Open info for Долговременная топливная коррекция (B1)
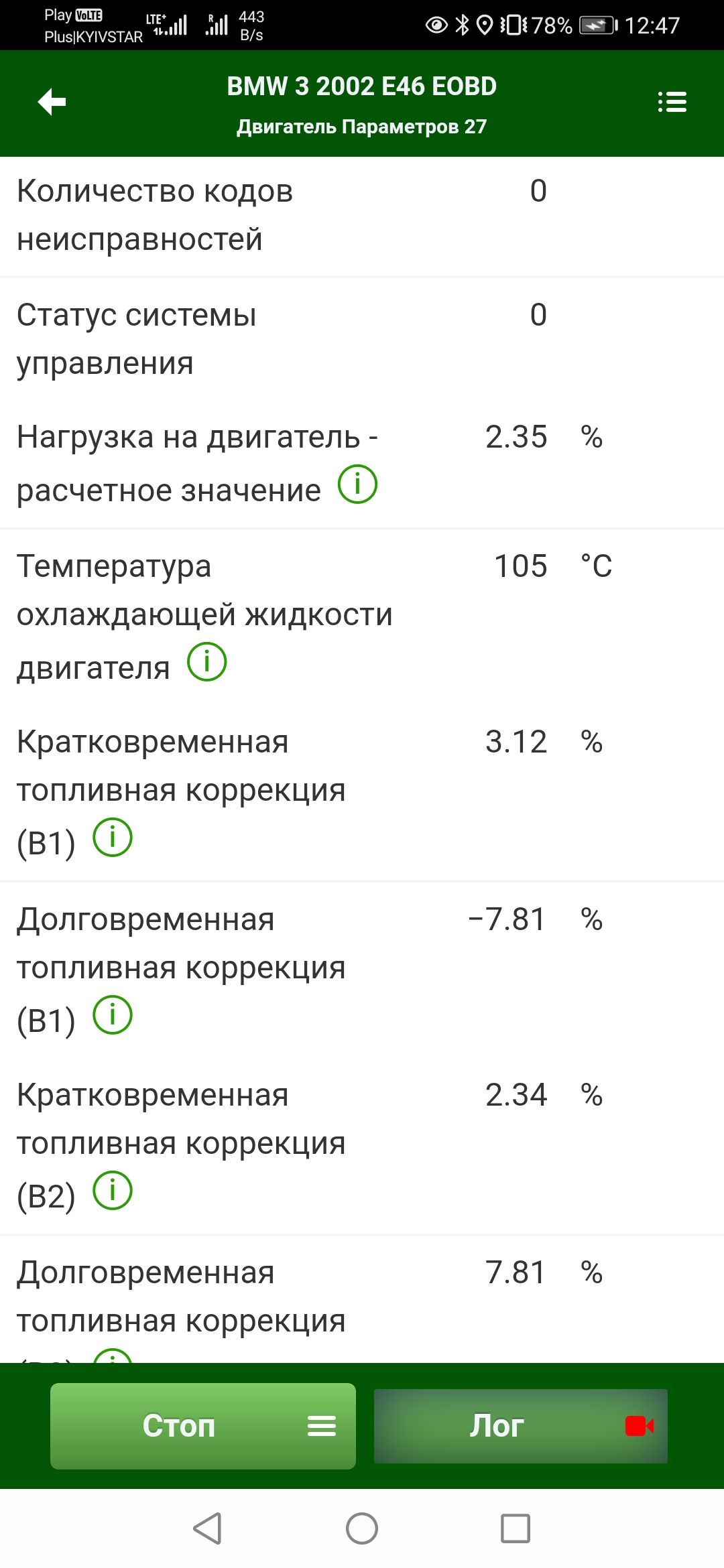 [x=113, y=1015]
